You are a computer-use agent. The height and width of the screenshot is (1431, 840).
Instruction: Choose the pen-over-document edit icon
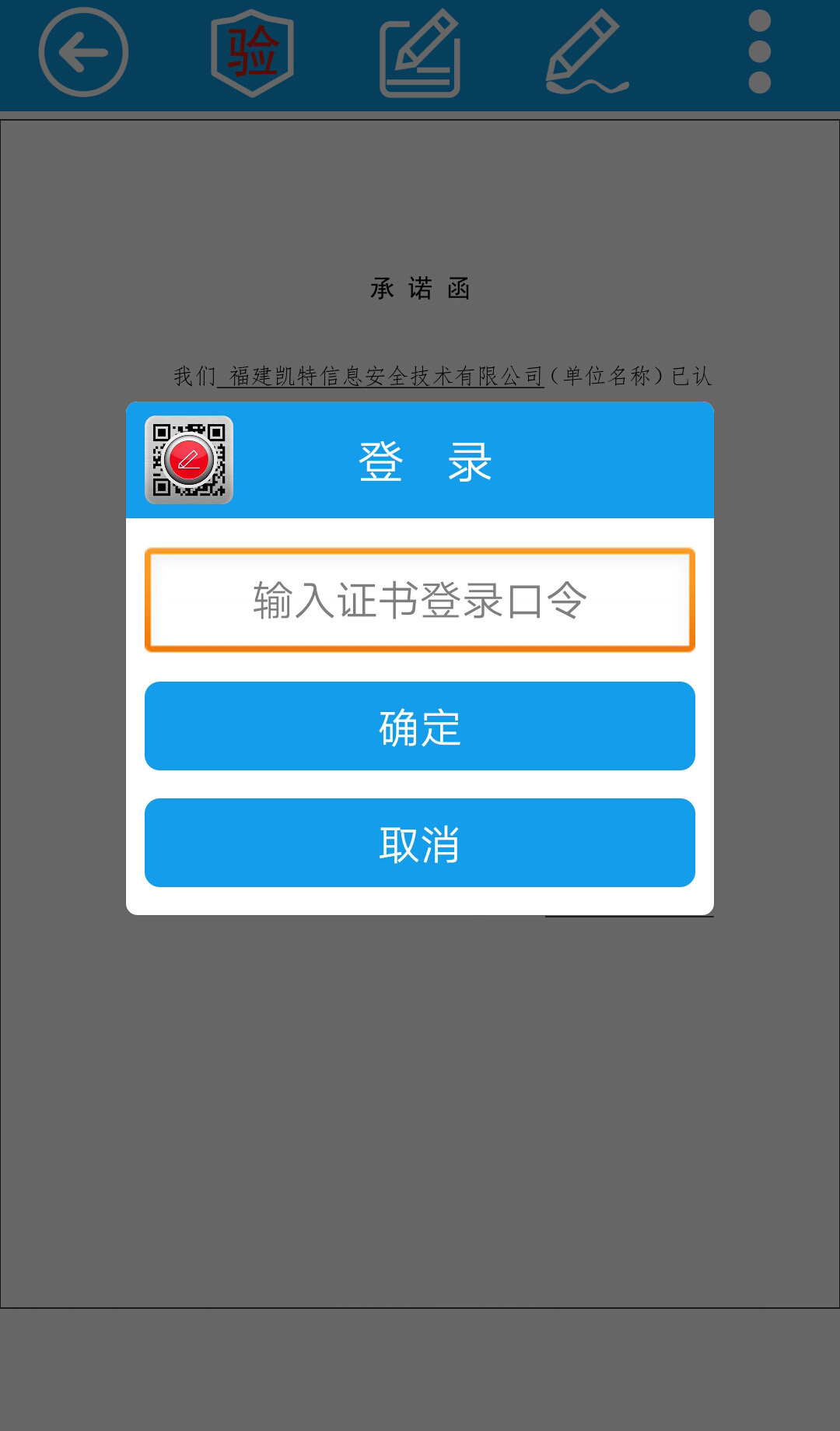point(420,53)
